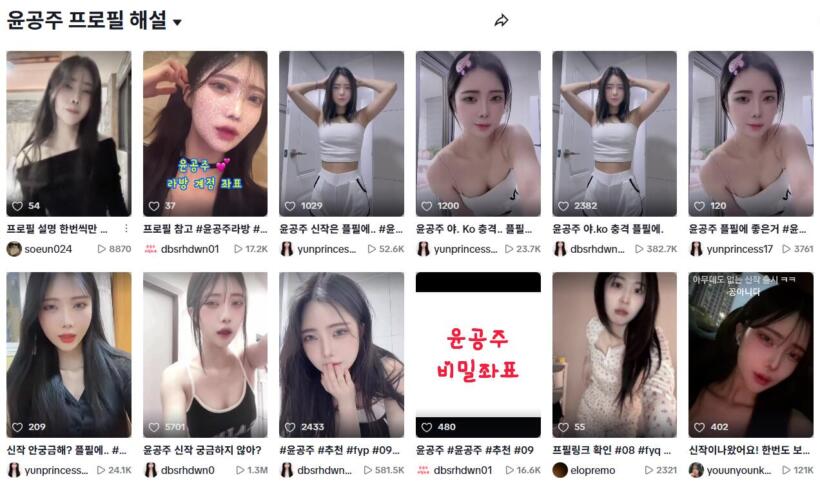
Task: Open the 윤공주 비밀좌표 video tile
Action: pos(478,354)
